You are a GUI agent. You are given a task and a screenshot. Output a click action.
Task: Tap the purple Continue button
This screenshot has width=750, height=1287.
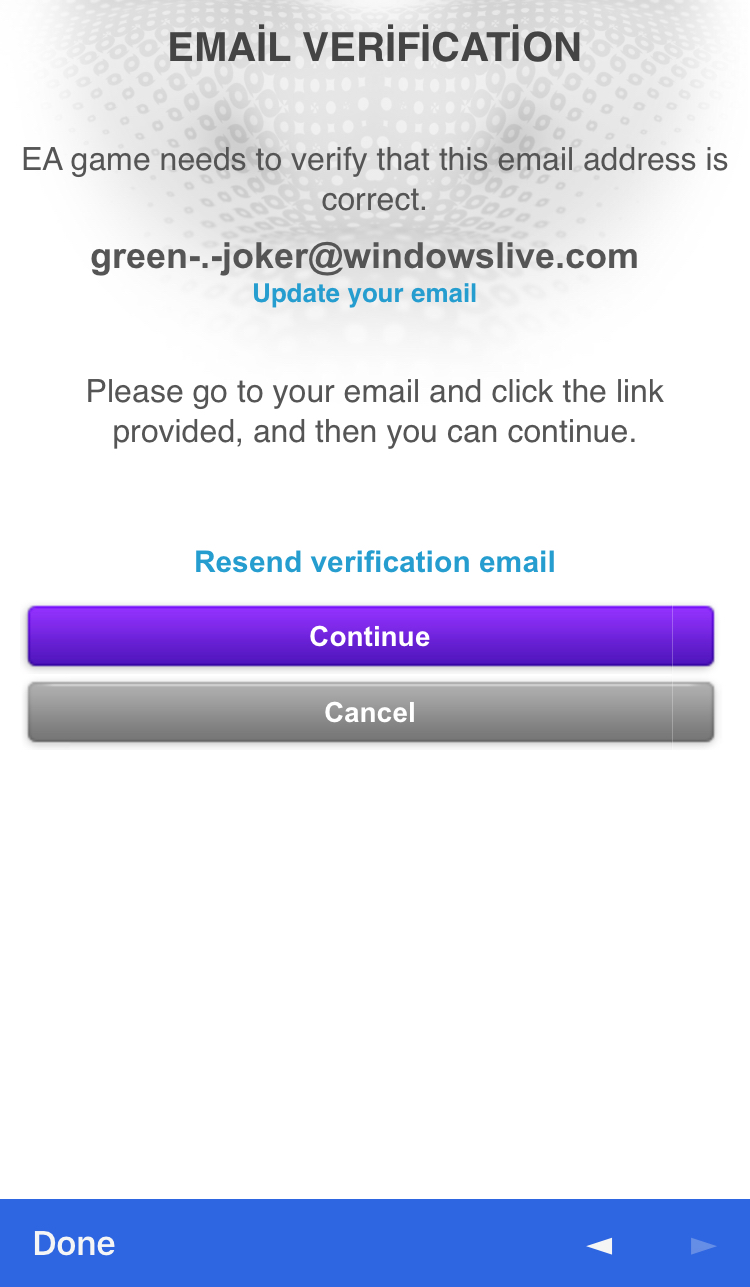tap(370, 636)
